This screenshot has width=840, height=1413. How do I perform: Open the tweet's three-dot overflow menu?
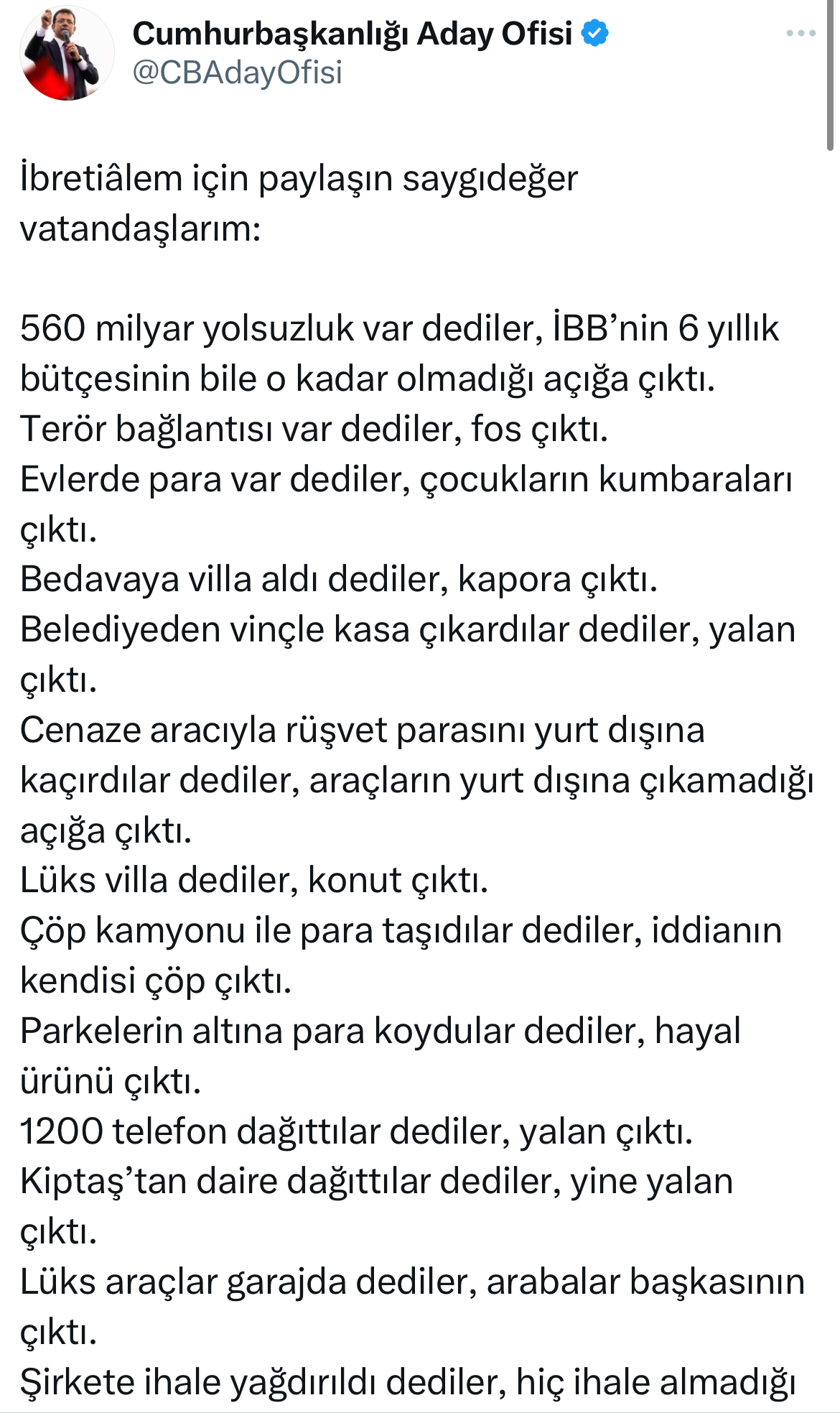801,33
